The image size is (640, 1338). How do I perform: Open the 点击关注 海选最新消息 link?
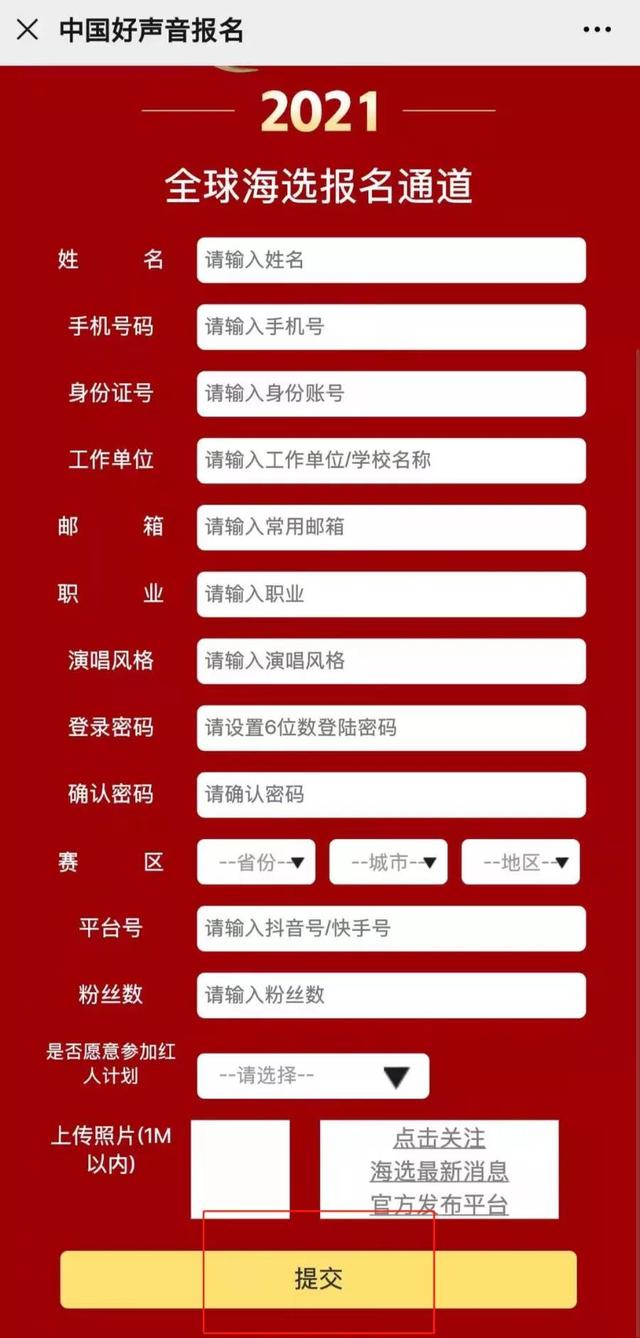click(x=439, y=1169)
